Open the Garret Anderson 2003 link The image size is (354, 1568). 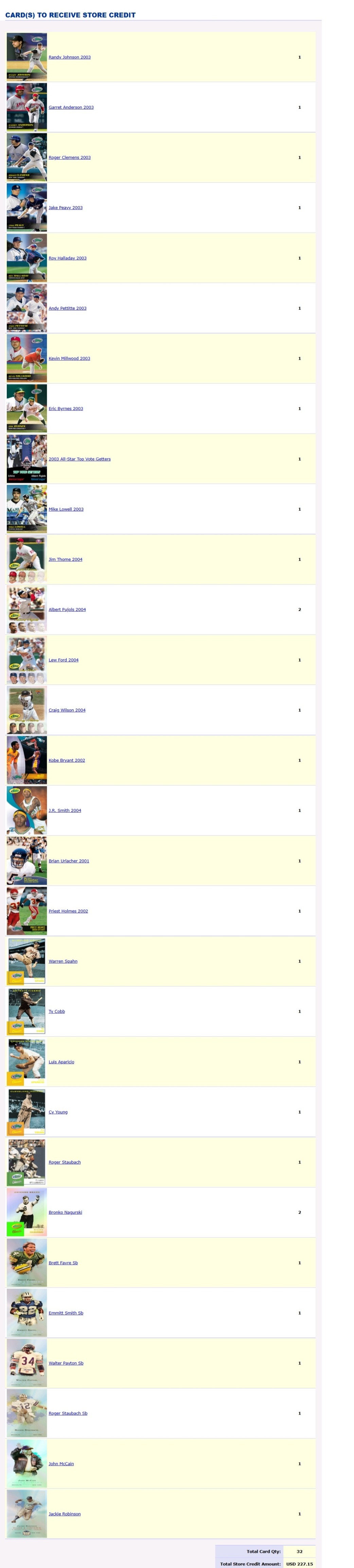pos(71,107)
